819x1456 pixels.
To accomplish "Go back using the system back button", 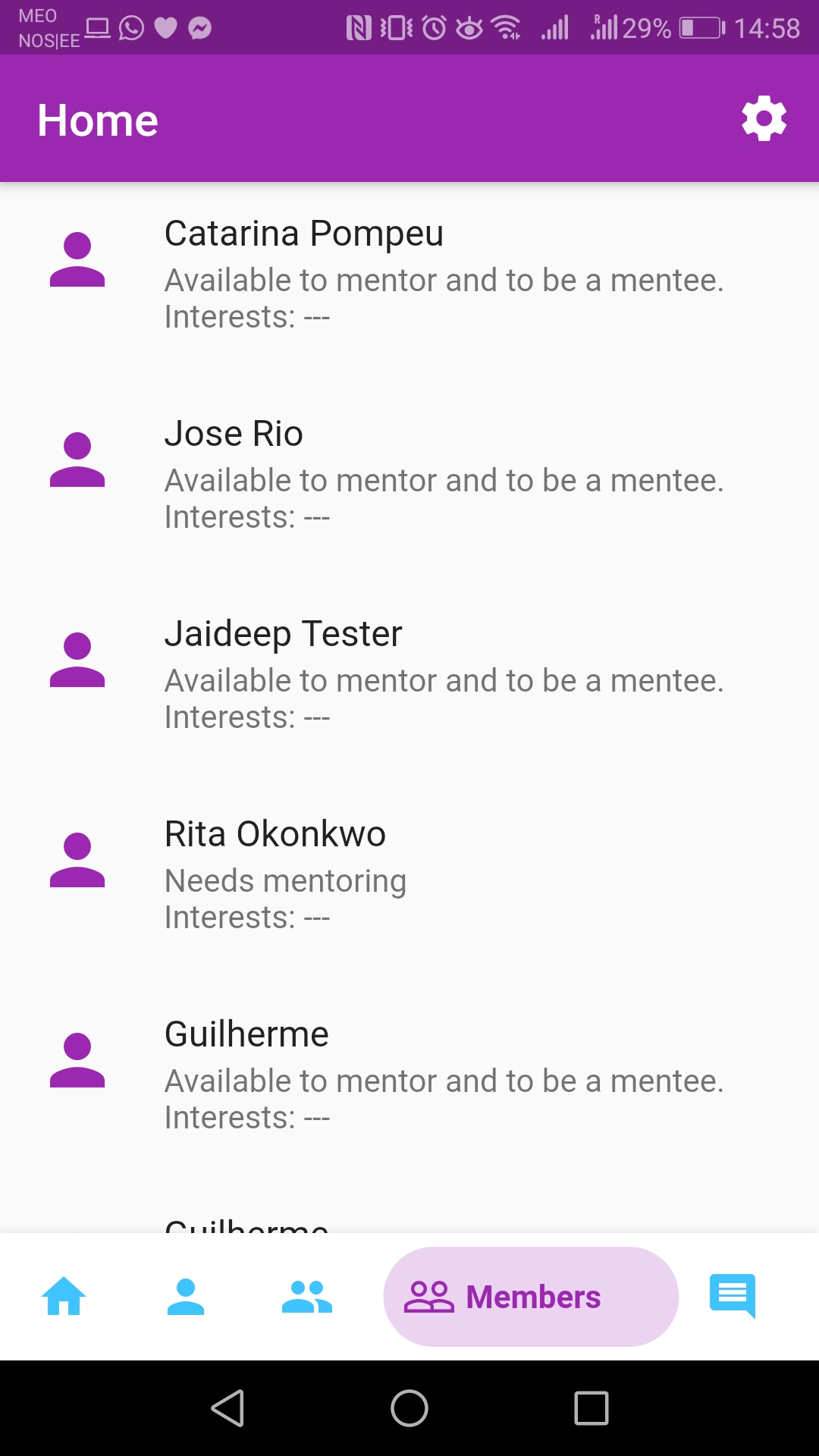I will pyautogui.click(x=227, y=1408).
